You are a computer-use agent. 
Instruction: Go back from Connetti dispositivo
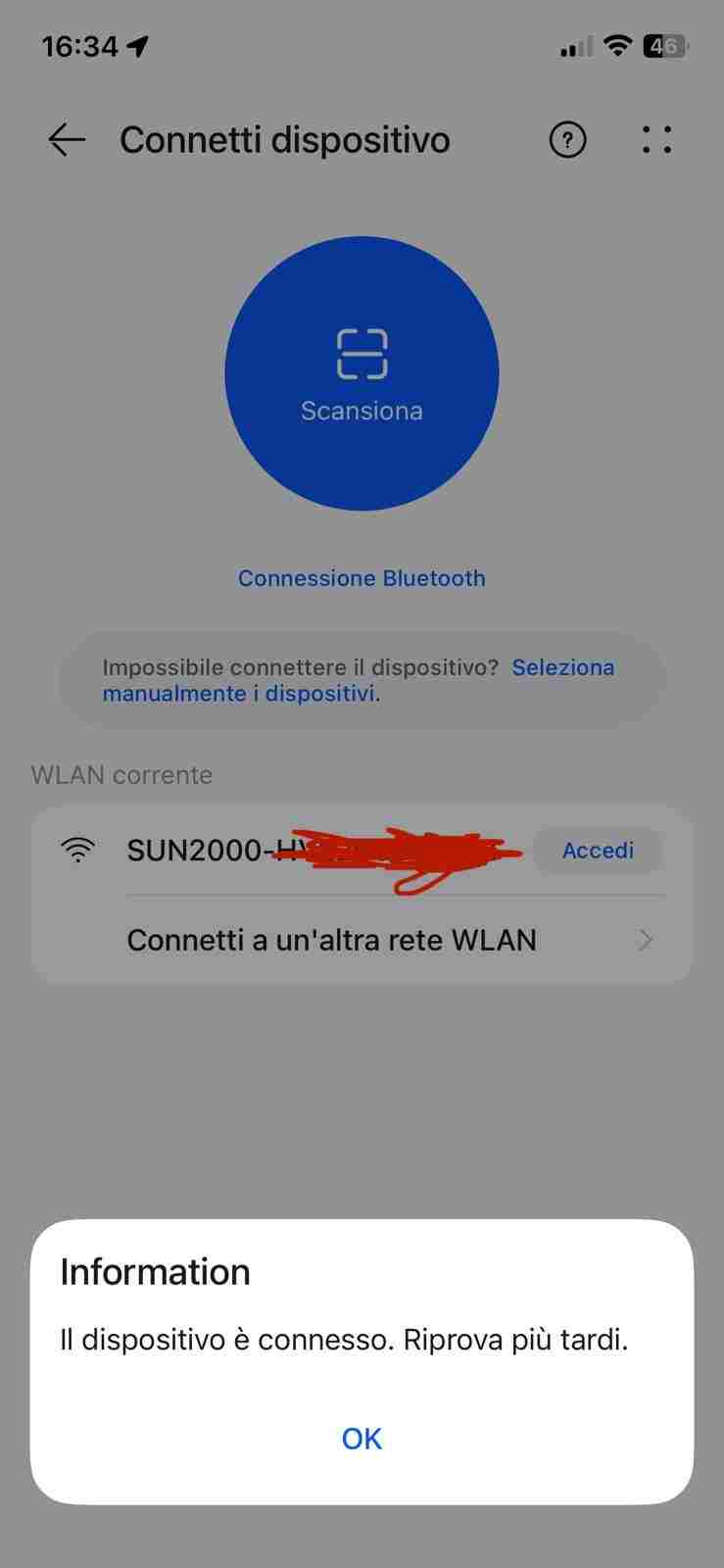67,140
